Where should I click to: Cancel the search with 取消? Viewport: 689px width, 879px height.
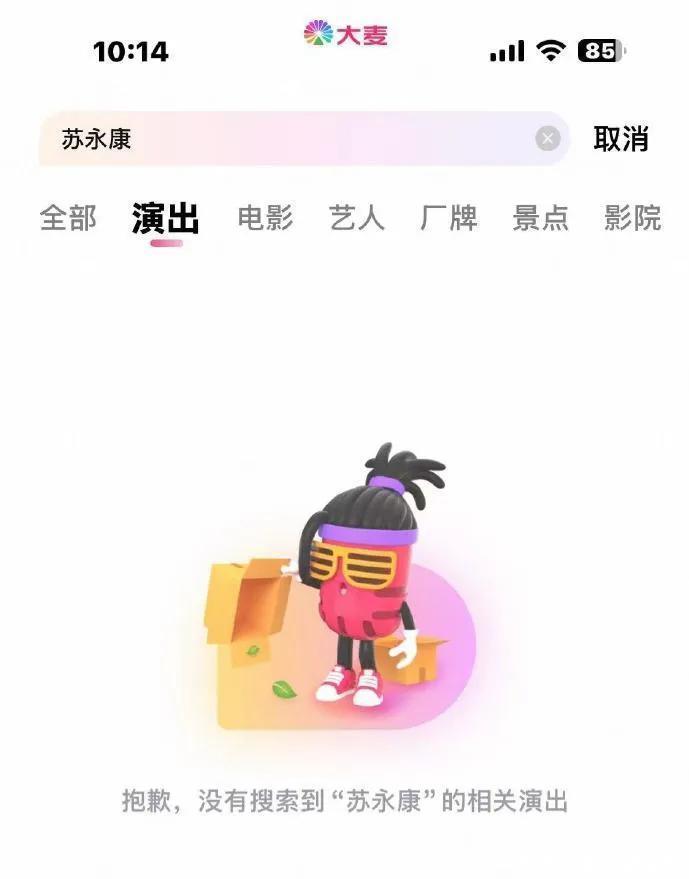pos(621,139)
